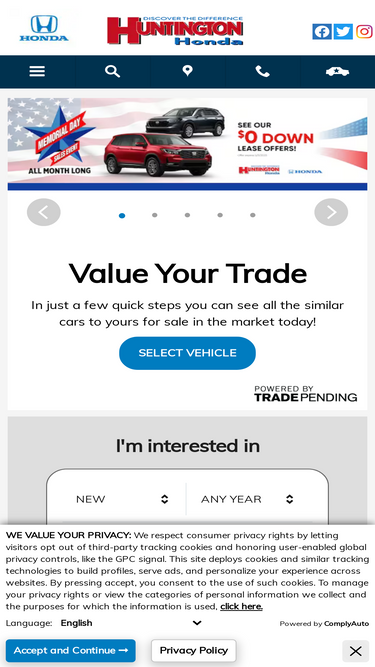This screenshot has width=375, height=667.
Task: Visit the dealership's Twitter page
Action: [343, 31]
